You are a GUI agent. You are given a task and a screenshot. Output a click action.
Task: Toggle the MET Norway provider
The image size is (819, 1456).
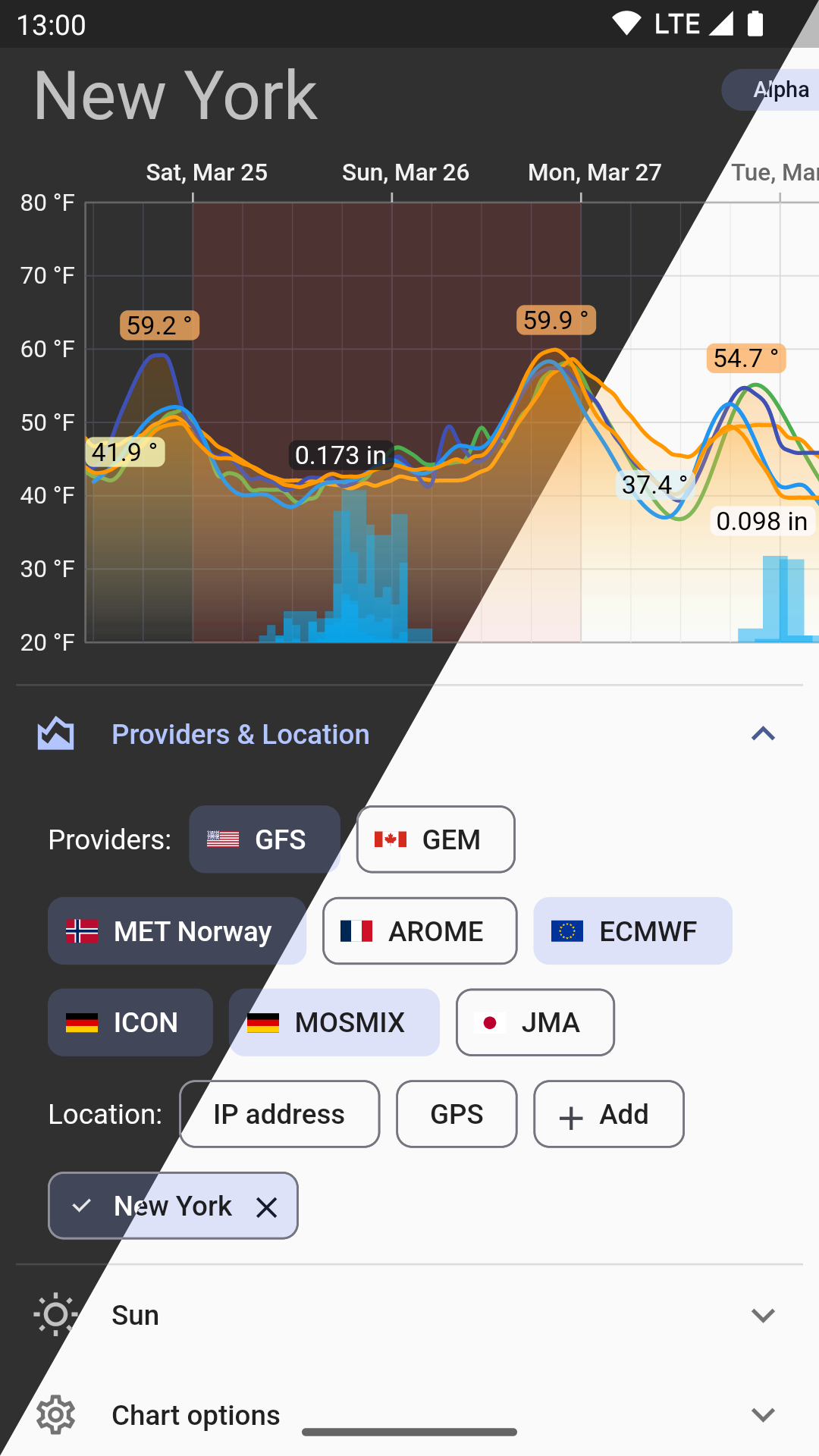point(177,931)
